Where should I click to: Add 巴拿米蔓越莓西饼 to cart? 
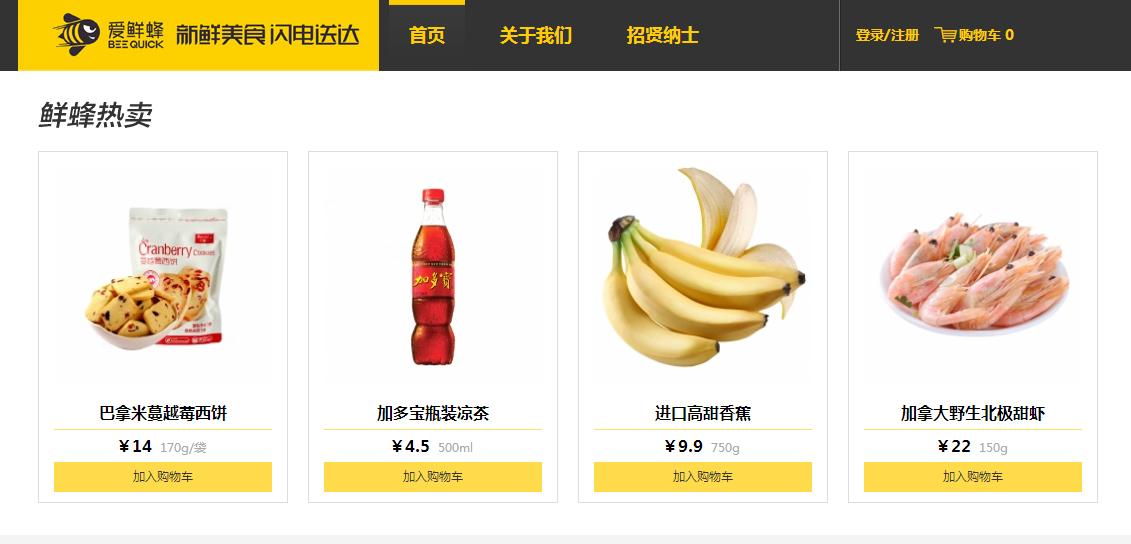[163, 477]
